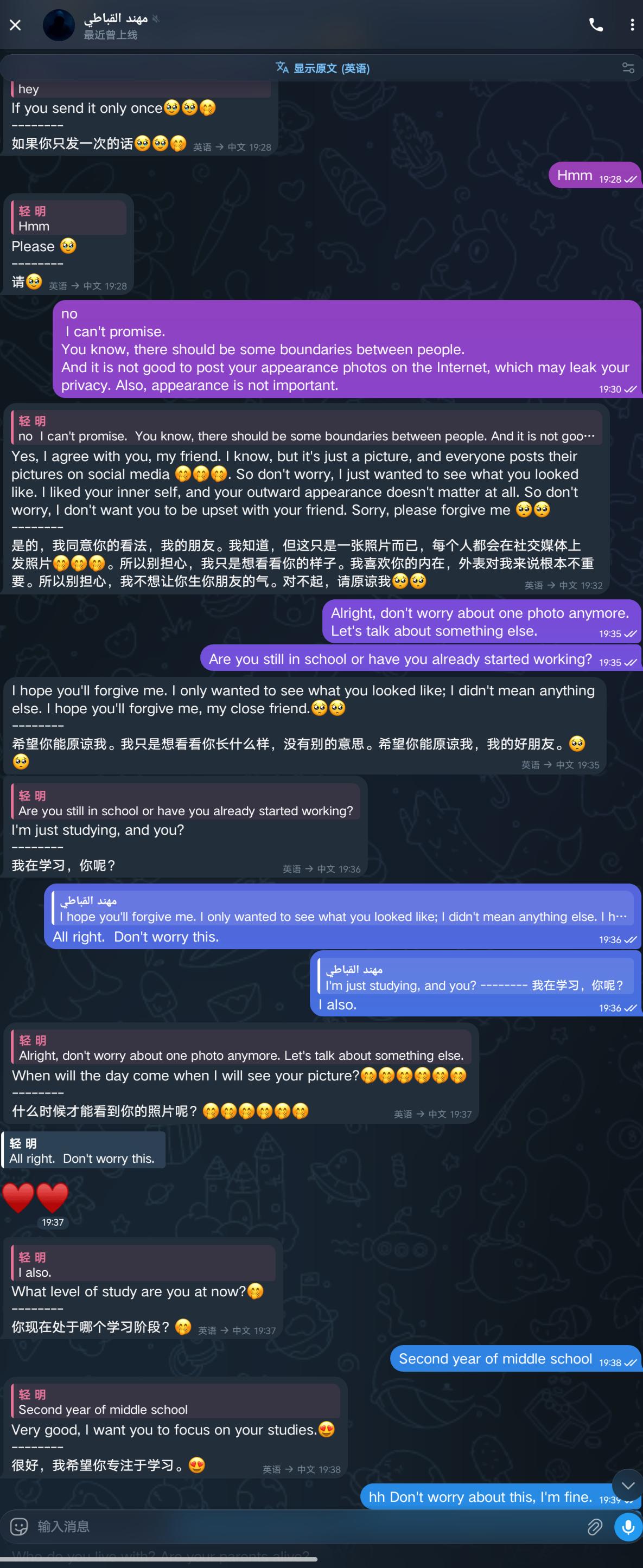Screen dimensions: 643x1568
Task: Go to quoted 'Are you still in school' message
Action: click(x=186, y=803)
